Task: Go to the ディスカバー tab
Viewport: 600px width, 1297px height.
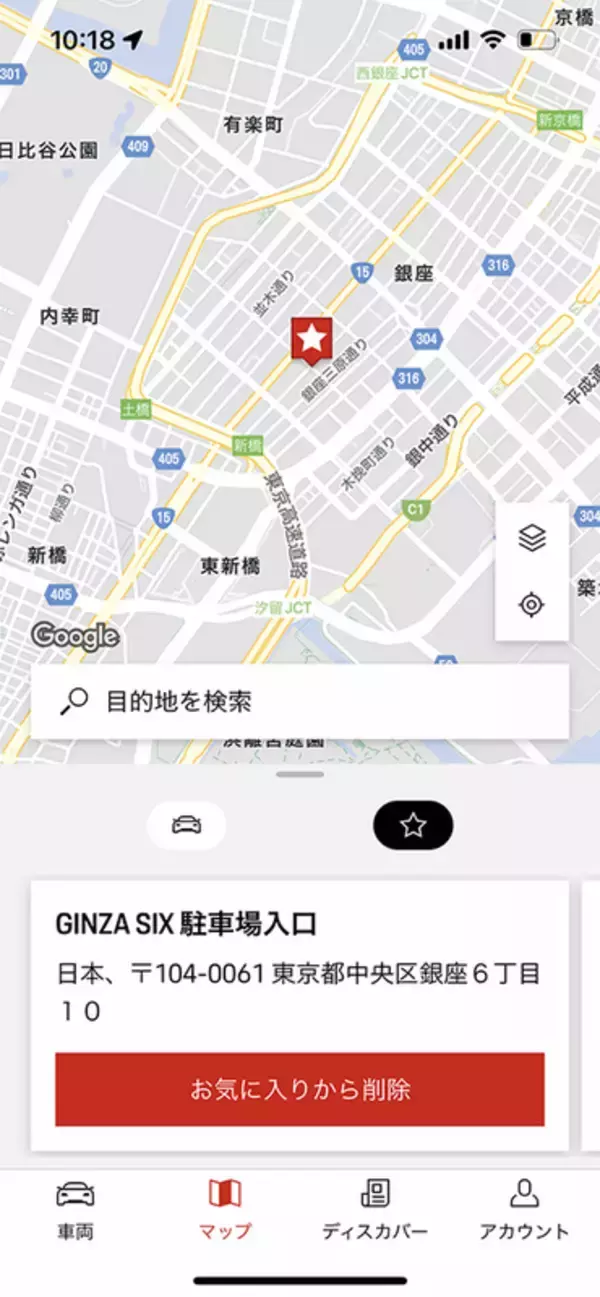Action: (x=375, y=1210)
